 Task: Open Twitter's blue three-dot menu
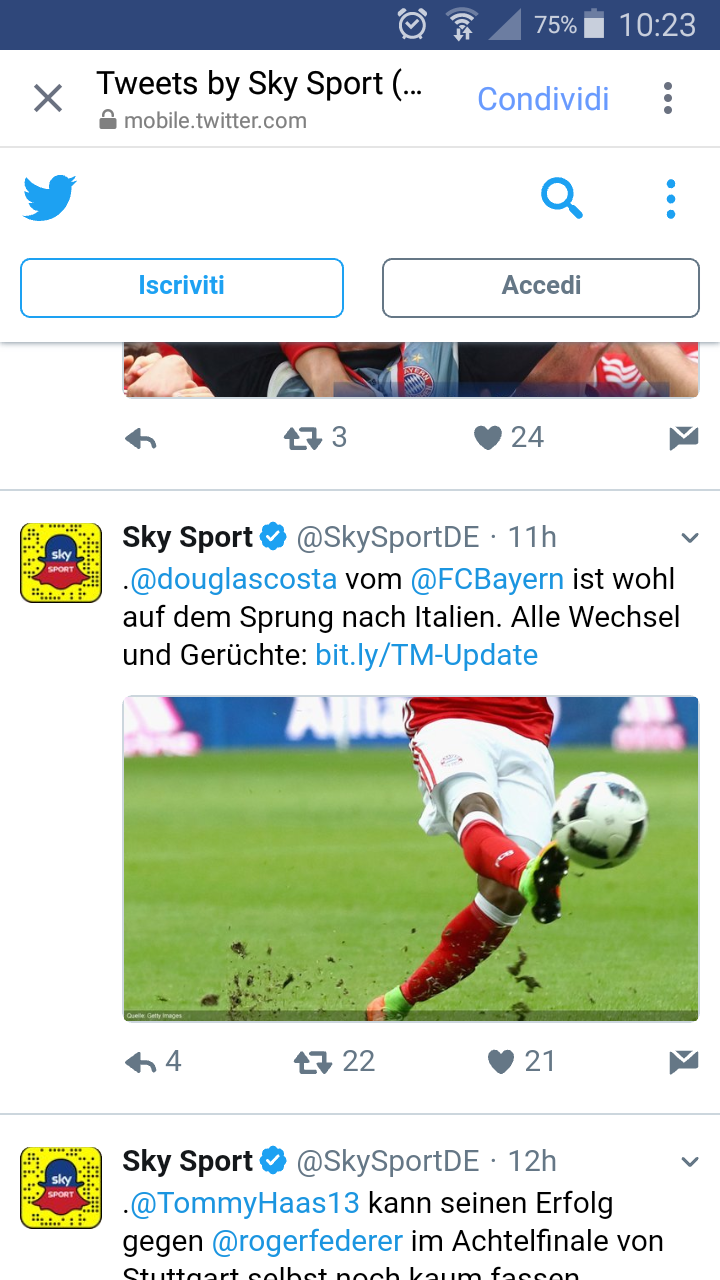[670, 199]
